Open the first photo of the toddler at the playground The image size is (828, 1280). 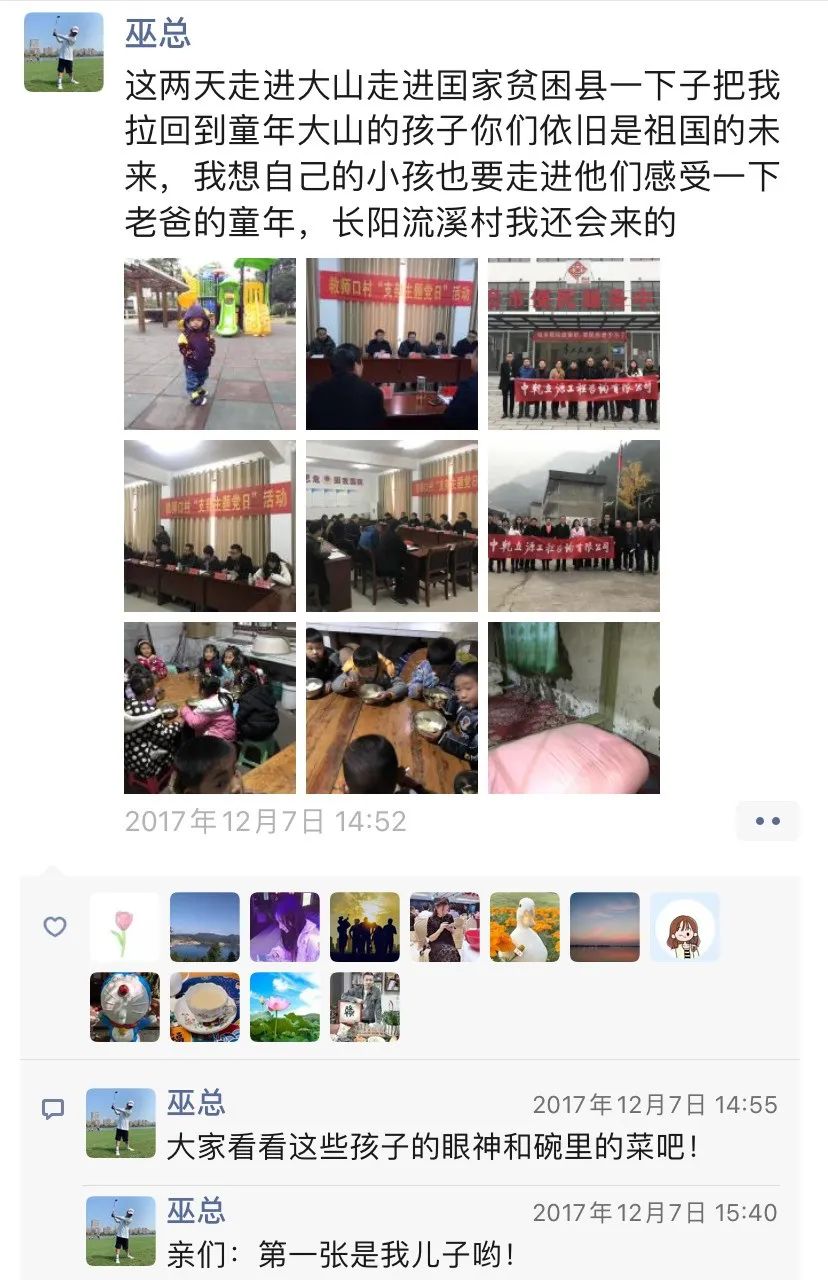point(210,344)
